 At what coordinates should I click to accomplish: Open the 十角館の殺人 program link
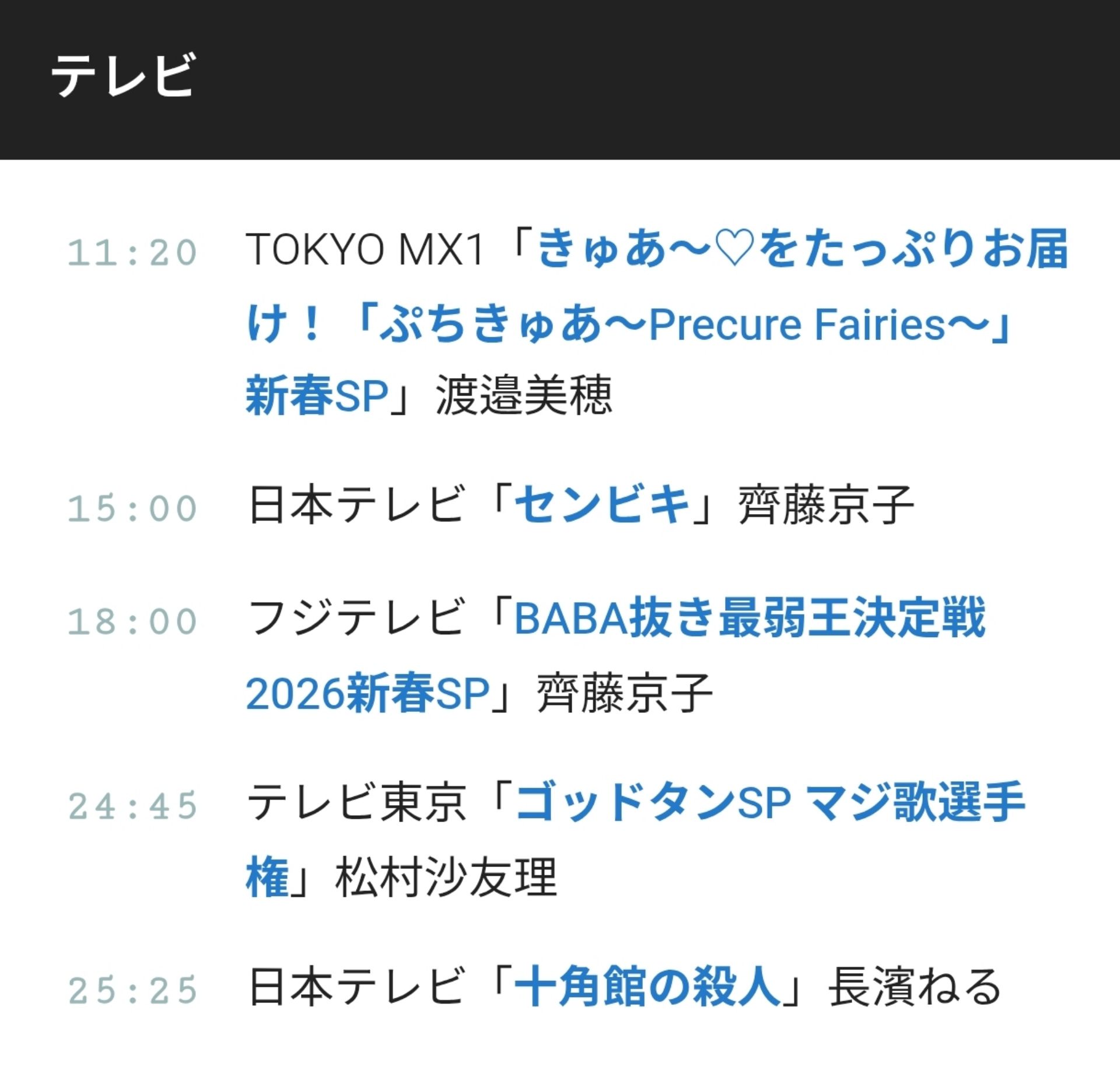(x=647, y=987)
